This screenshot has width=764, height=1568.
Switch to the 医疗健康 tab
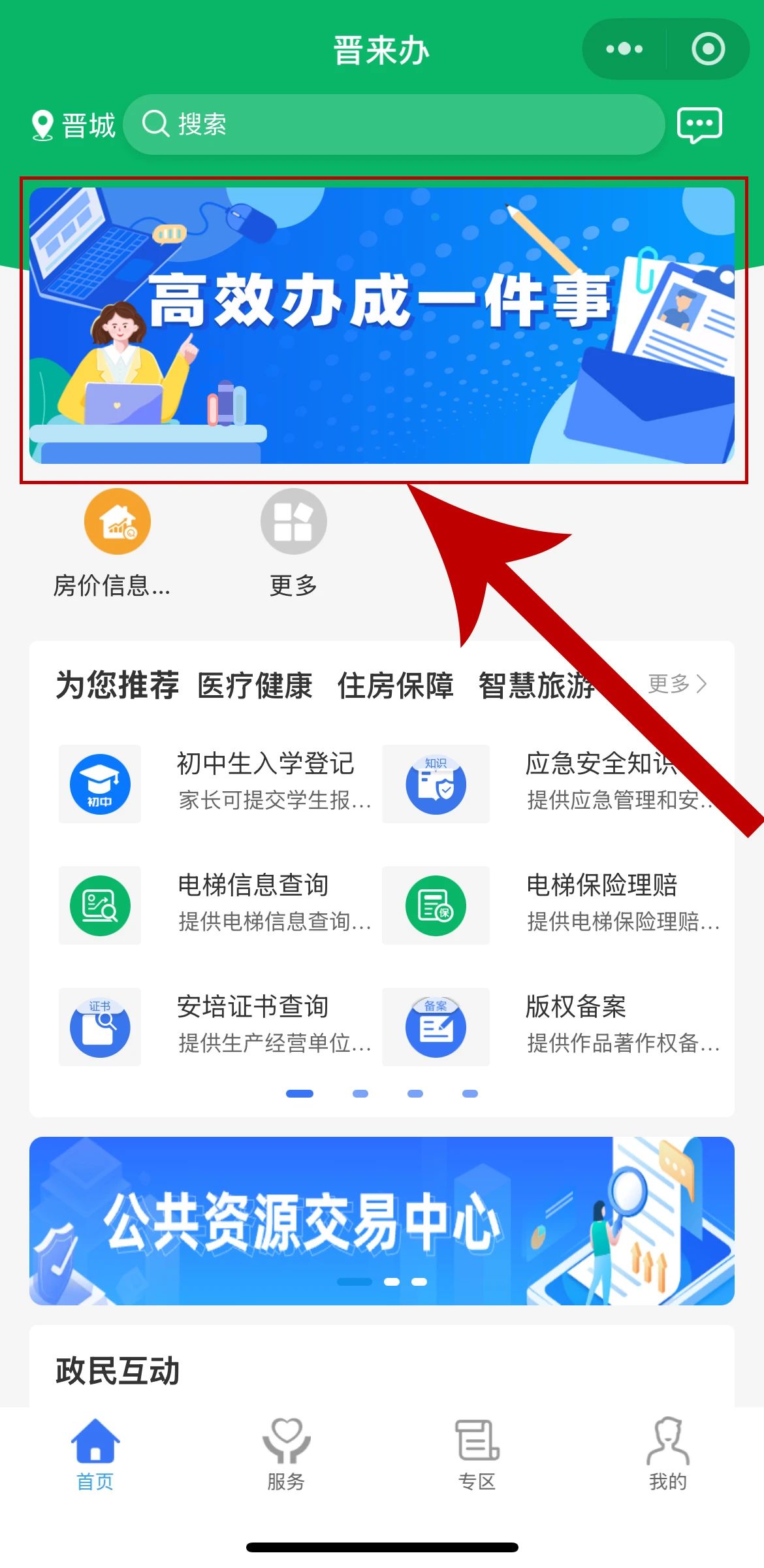point(255,686)
